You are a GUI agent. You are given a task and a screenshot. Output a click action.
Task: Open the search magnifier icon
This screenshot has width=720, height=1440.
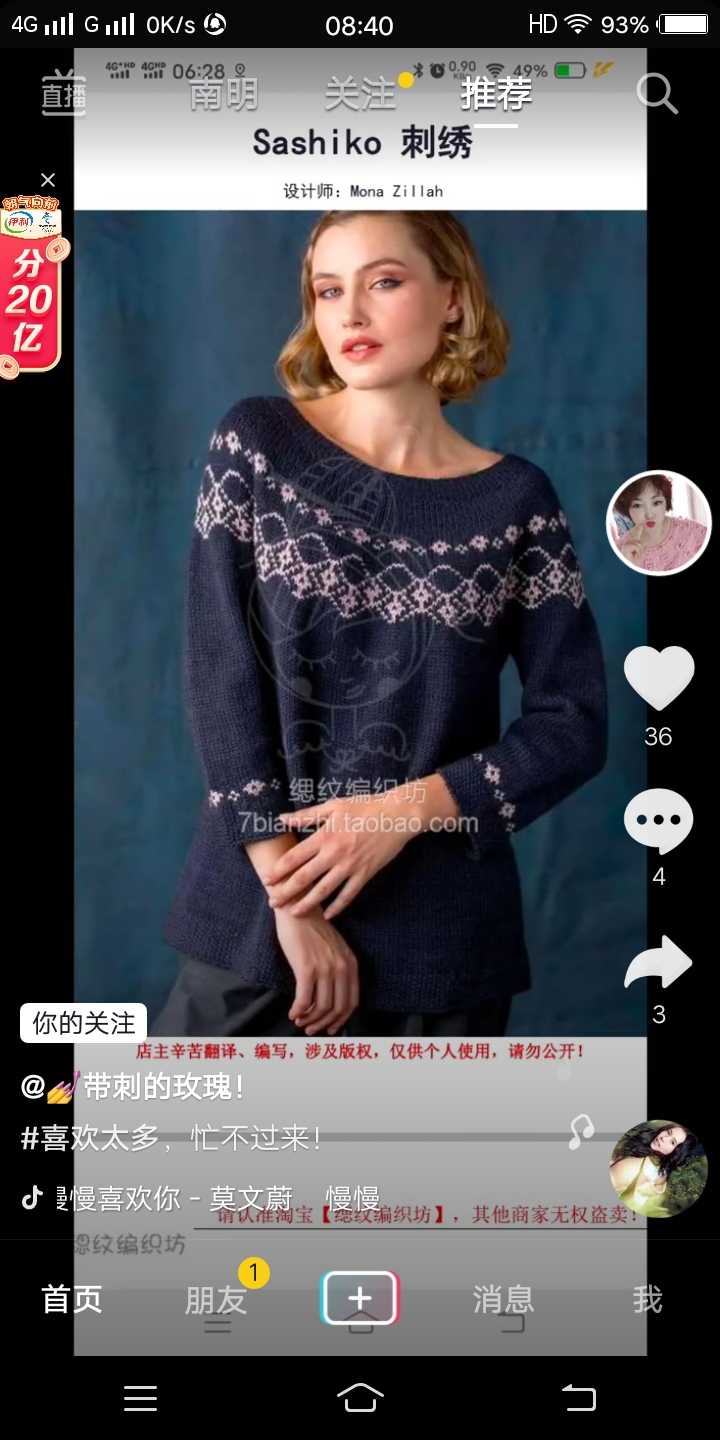pyautogui.click(x=657, y=94)
